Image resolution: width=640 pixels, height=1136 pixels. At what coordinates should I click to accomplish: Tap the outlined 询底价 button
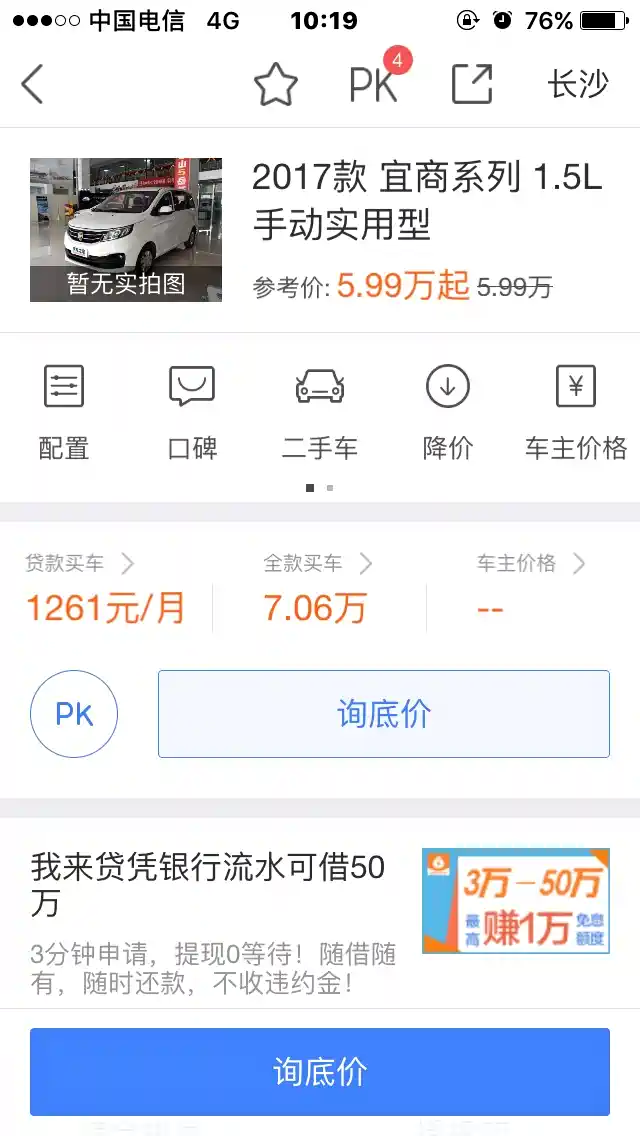pyautogui.click(x=384, y=714)
